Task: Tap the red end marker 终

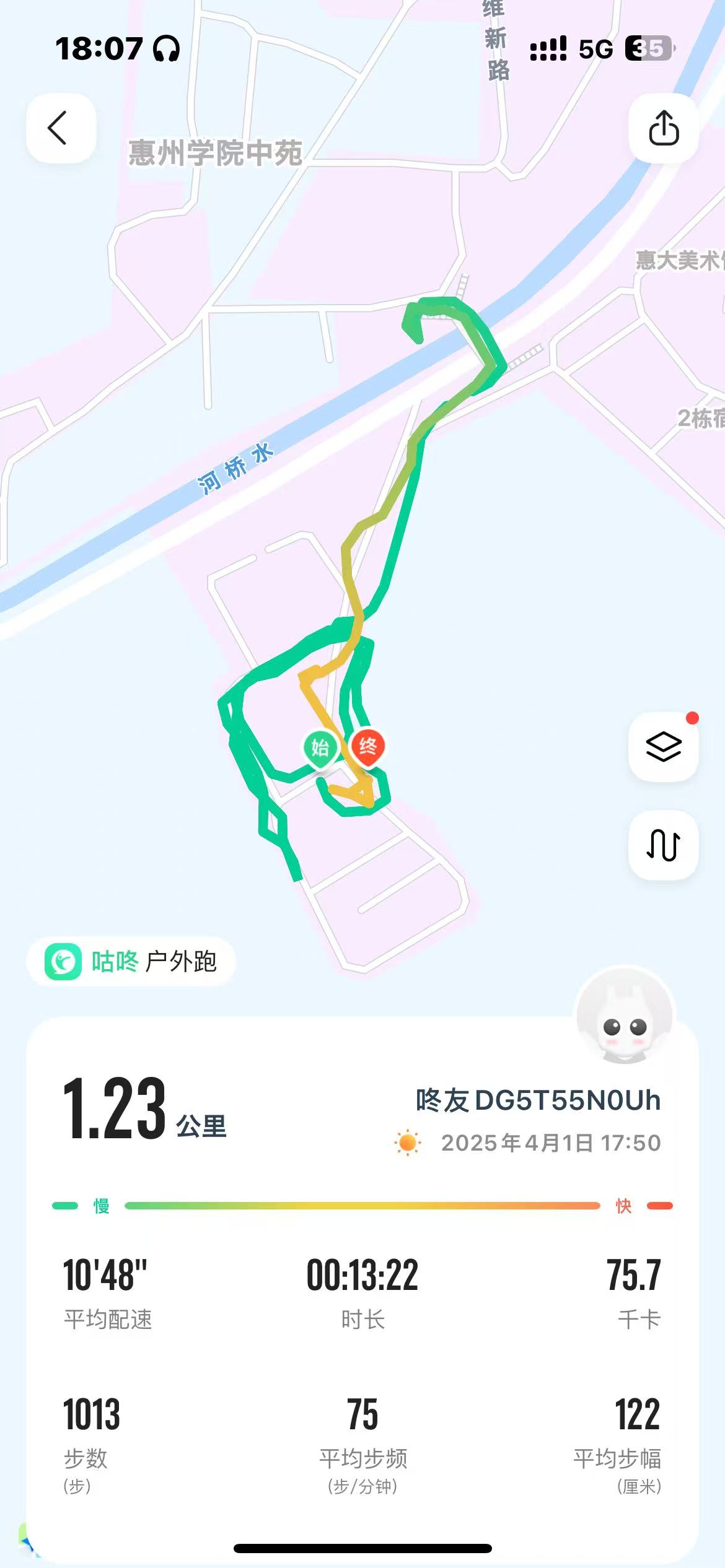Action: 367,747
